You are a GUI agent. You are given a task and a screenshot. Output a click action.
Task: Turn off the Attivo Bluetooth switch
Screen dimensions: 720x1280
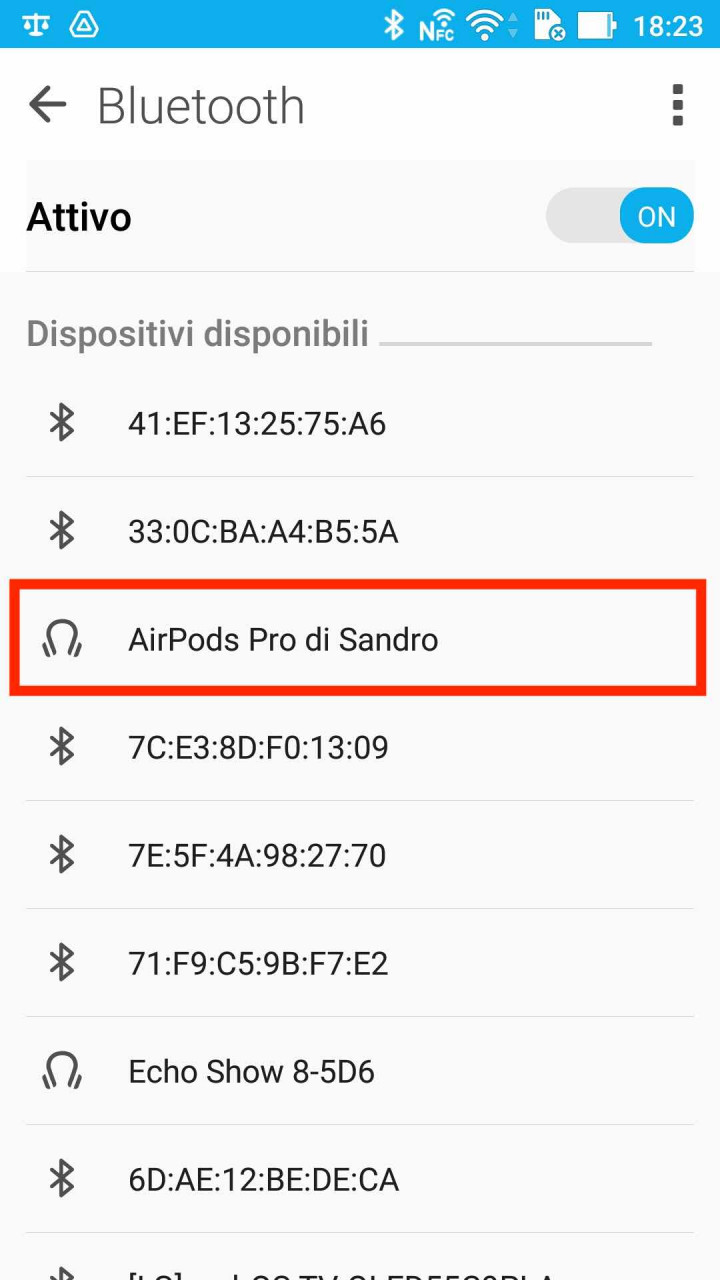click(x=620, y=216)
